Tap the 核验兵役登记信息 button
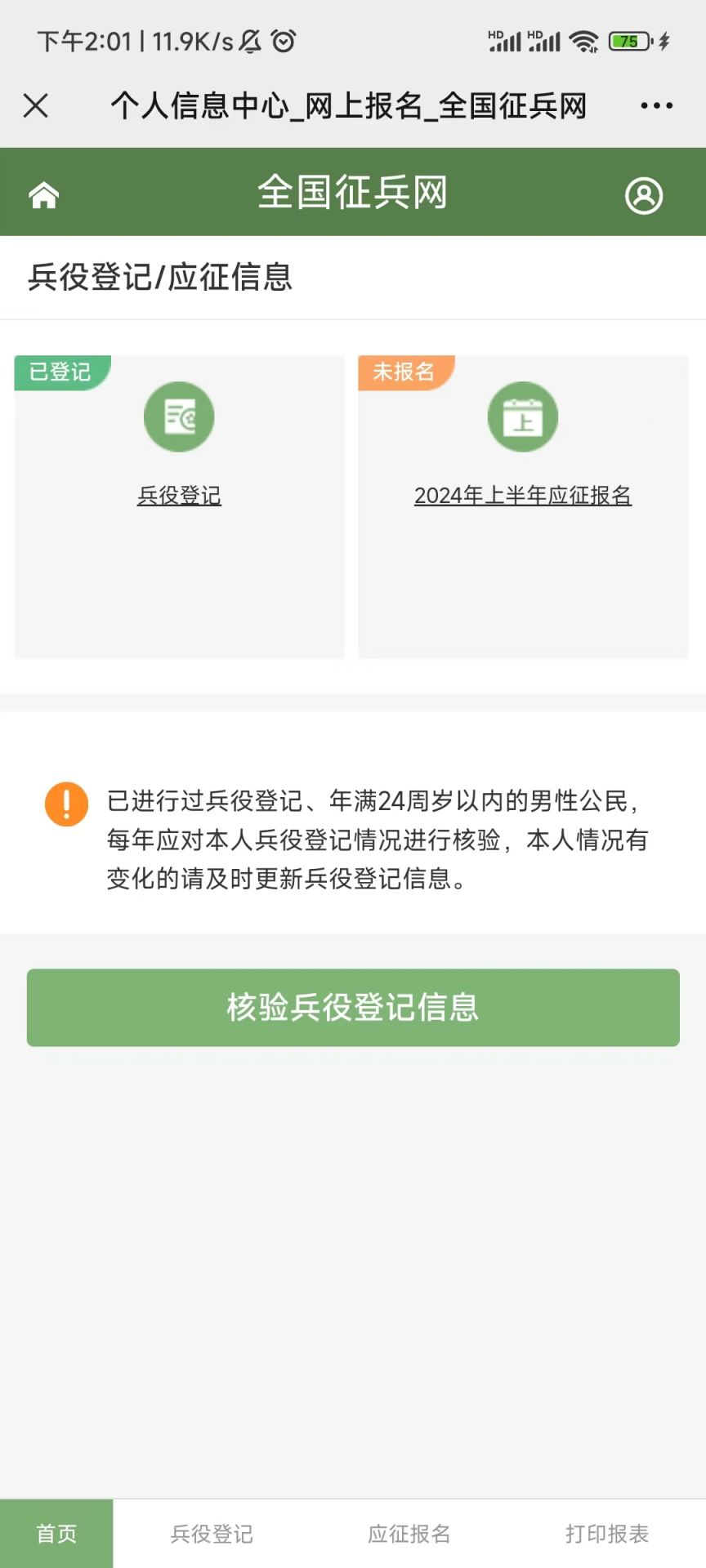This screenshot has height=1568, width=706. pos(353,1007)
